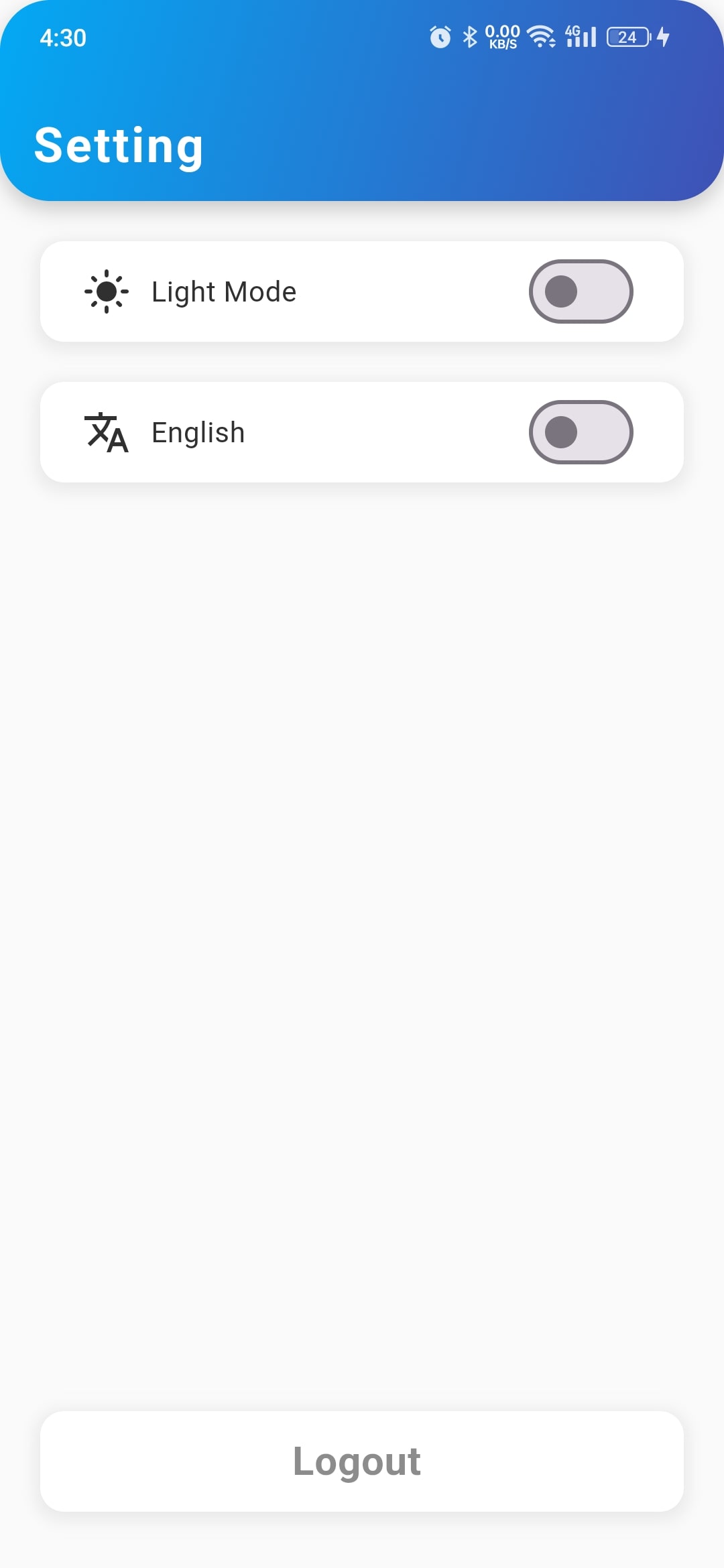Click the translate icon beside English
The image size is (724, 1568).
107,432
